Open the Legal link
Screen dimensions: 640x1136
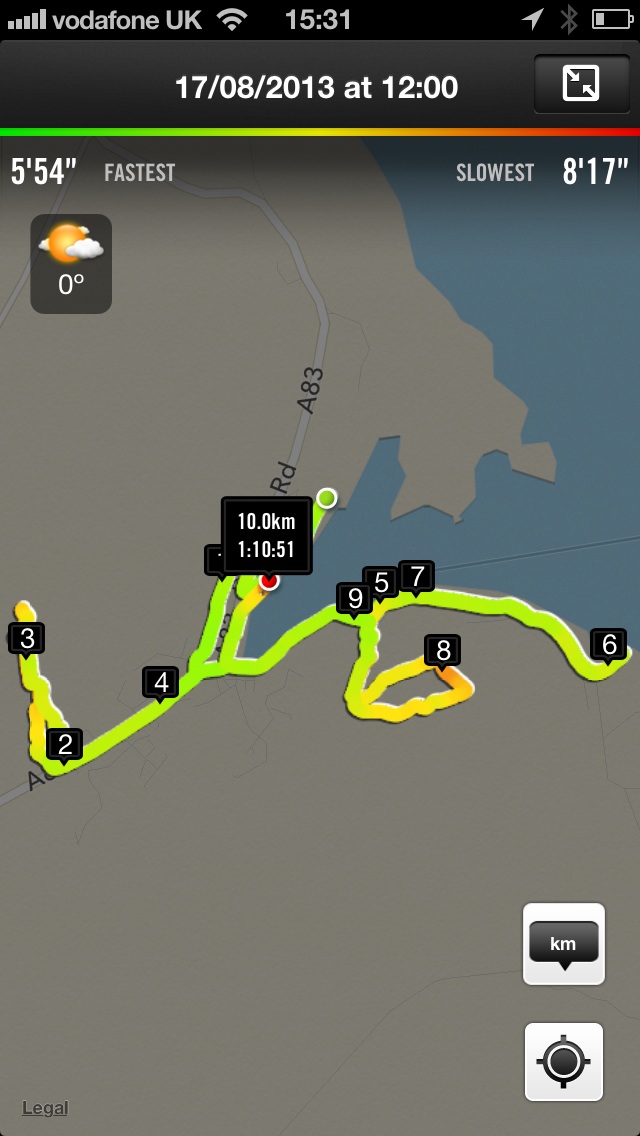click(x=45, y=1108)
